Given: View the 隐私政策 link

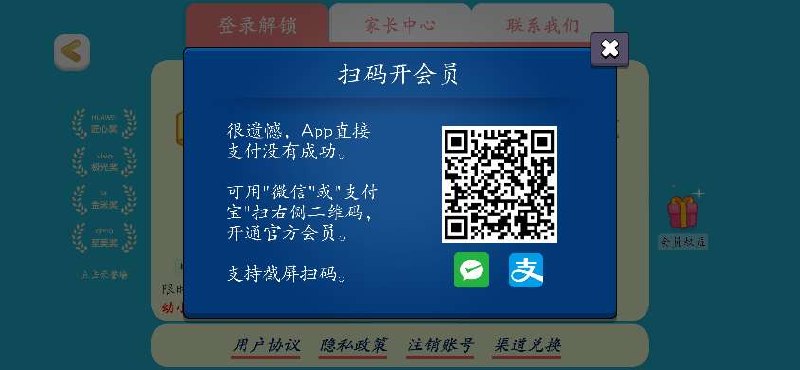Looking at the screenshot, I should 353,346.
